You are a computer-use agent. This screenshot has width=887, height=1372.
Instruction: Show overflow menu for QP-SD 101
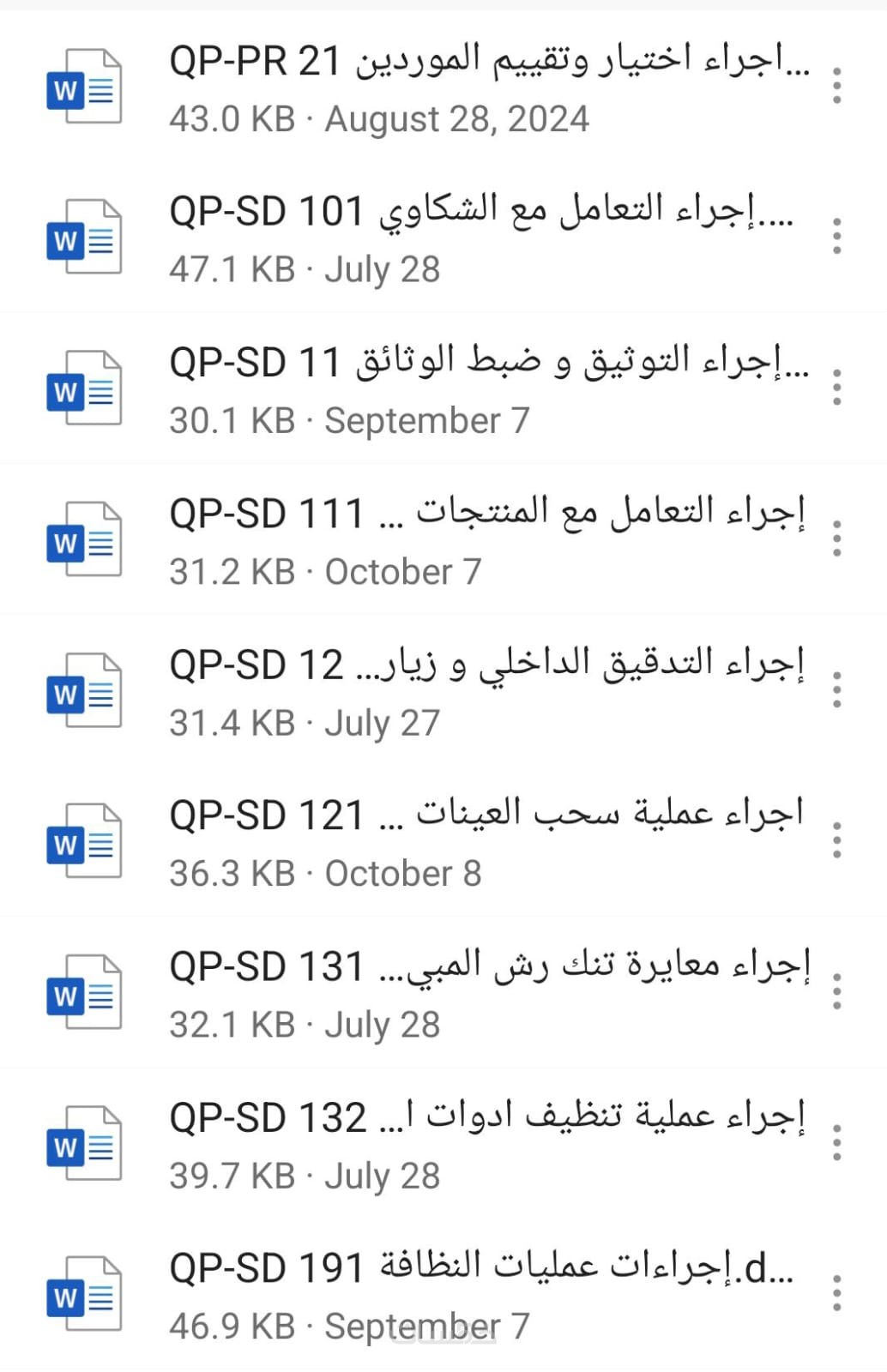pyautogui.click(x=836, y=237)
